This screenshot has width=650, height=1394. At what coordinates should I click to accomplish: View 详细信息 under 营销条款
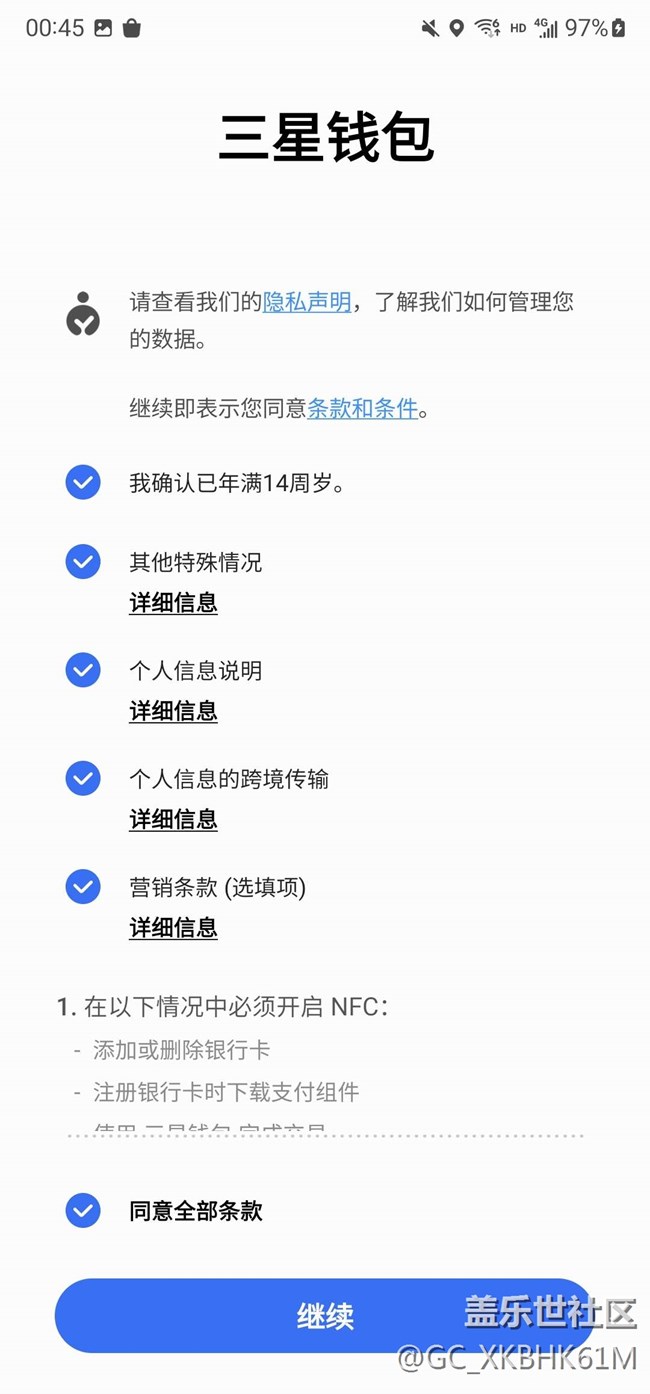tap(173, 927)
